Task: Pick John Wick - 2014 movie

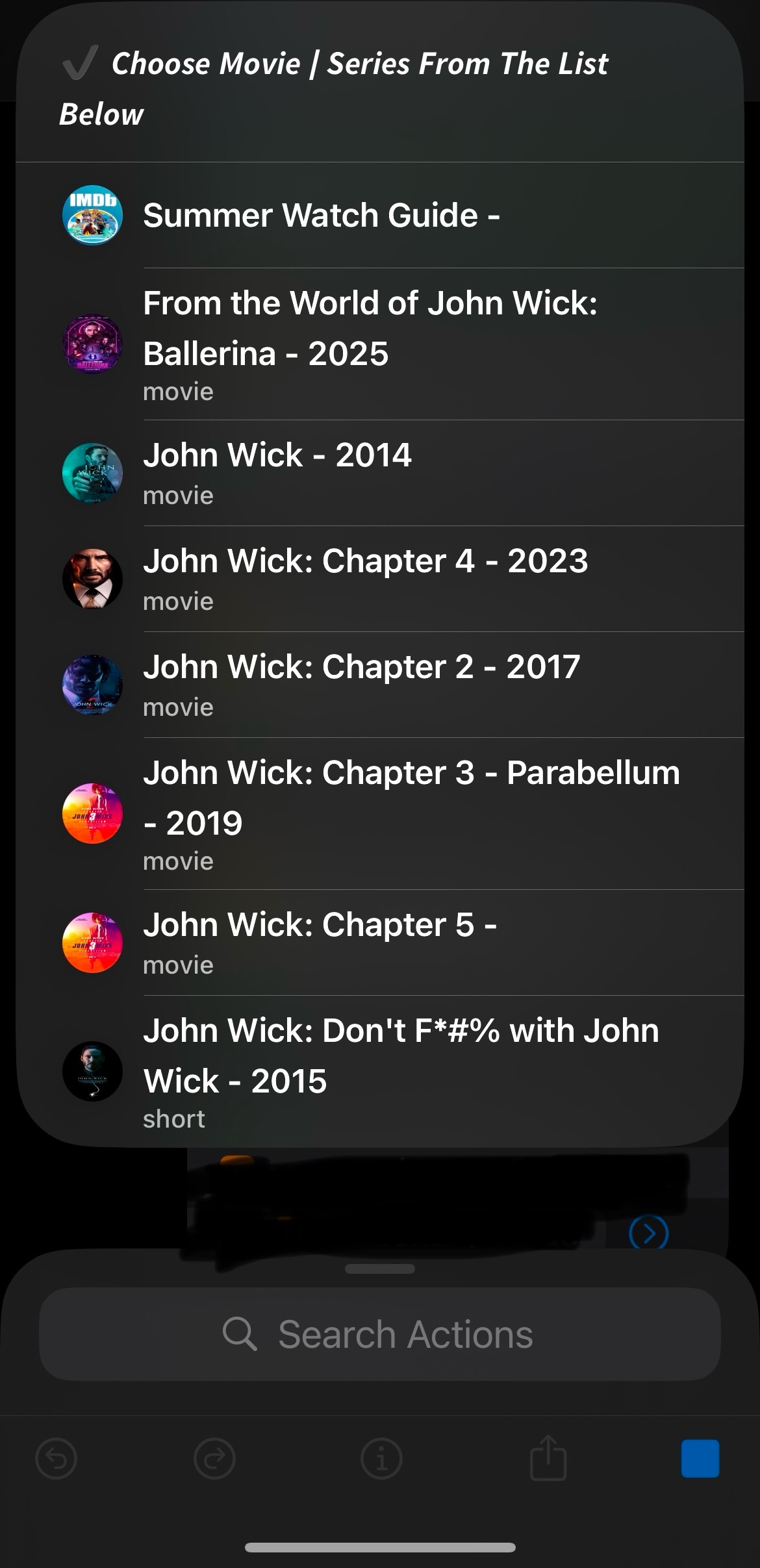Action: (x=380, y=474)
